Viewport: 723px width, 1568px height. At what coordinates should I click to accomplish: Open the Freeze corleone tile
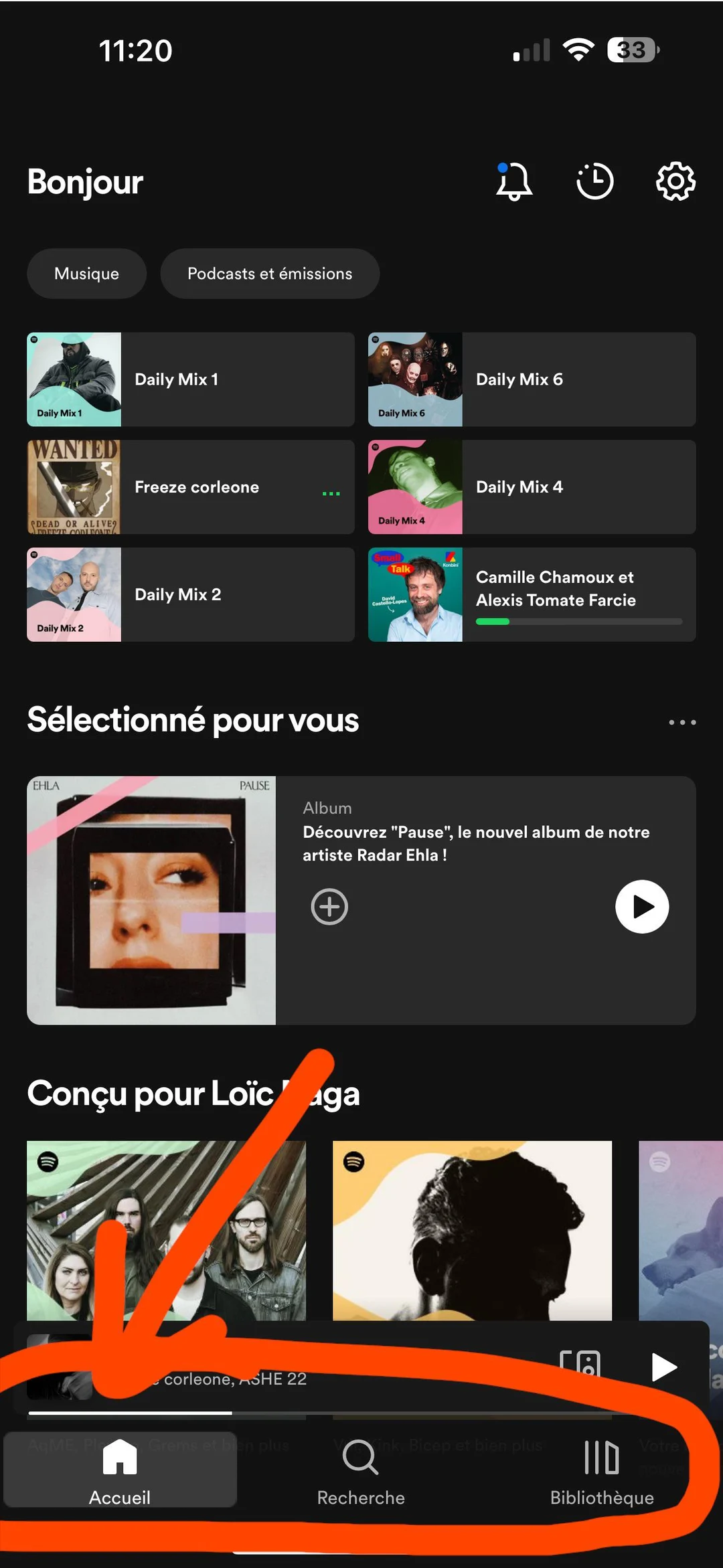tap(190, 487)
